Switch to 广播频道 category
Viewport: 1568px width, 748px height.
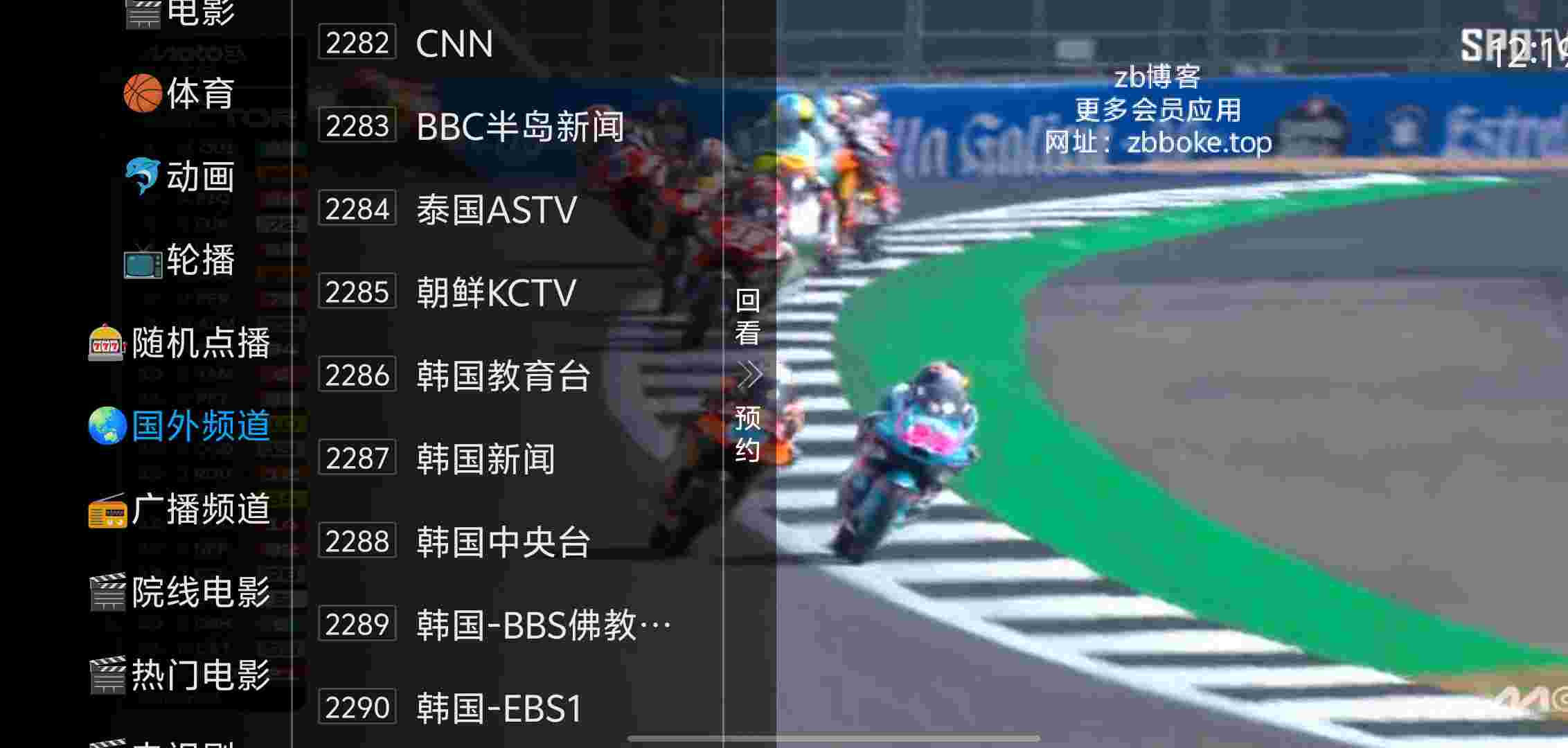180,509
